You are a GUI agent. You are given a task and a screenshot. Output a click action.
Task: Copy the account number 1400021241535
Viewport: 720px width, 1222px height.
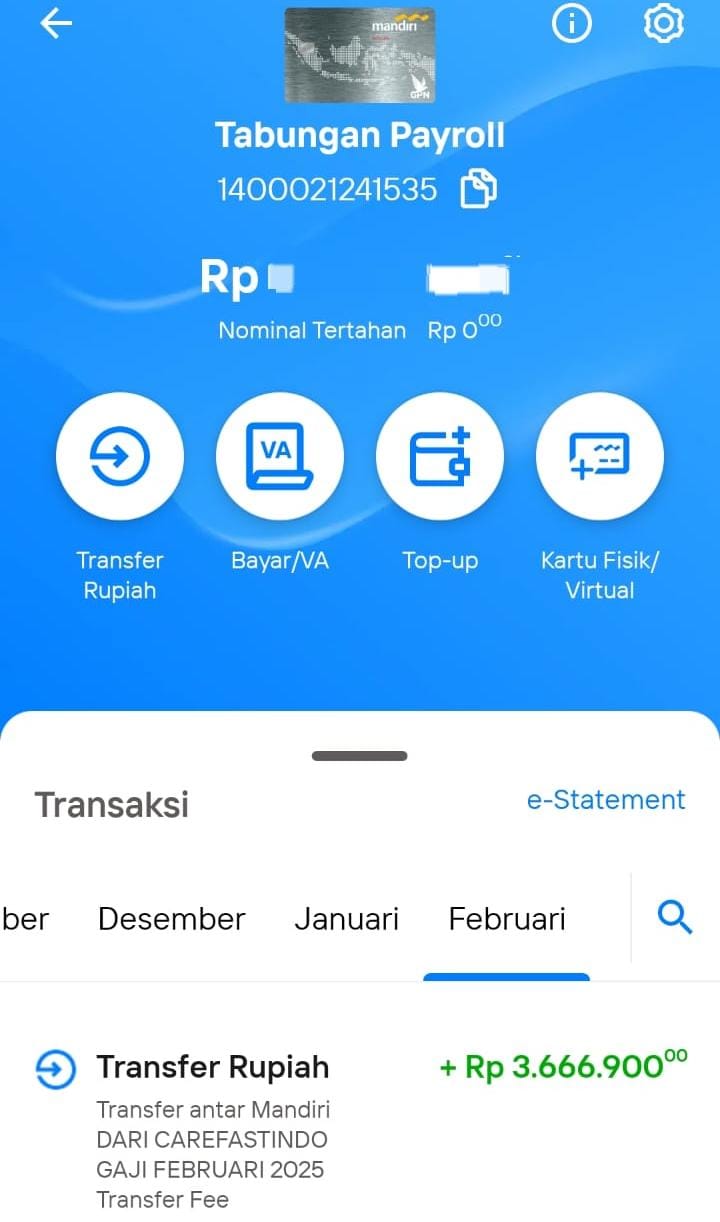point(478,189)
